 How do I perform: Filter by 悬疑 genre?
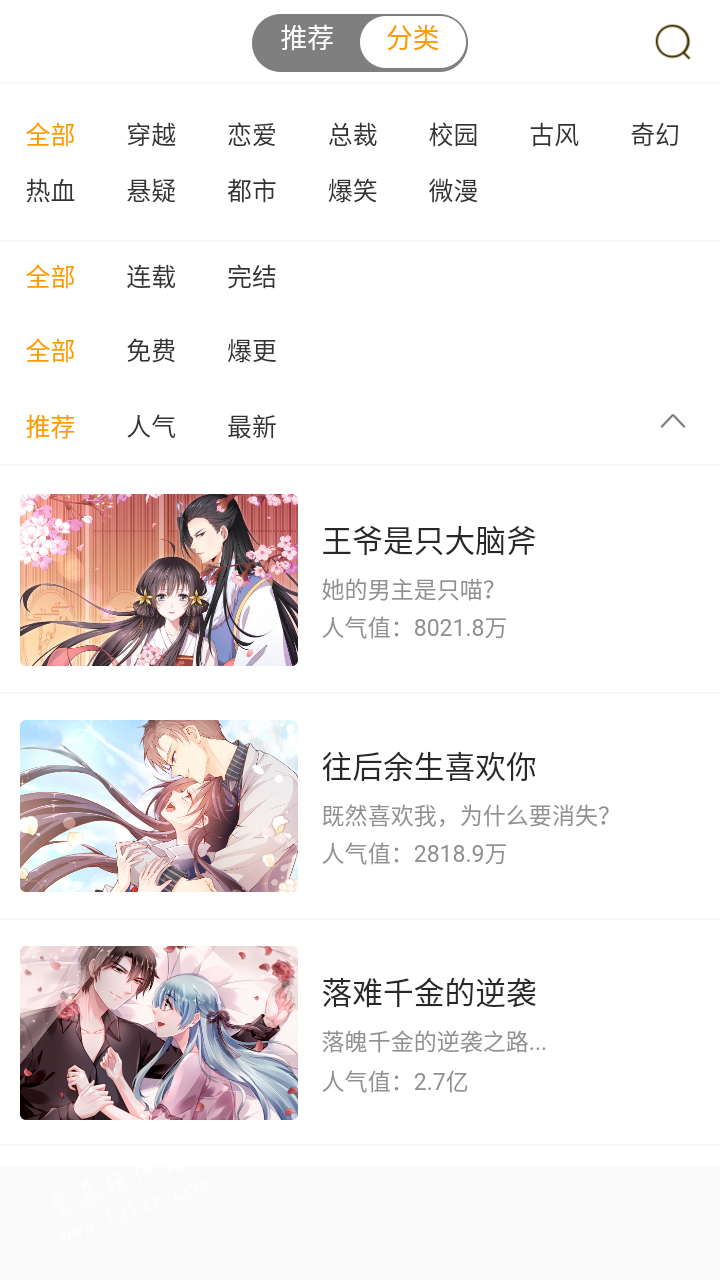(x=151, y=191)
